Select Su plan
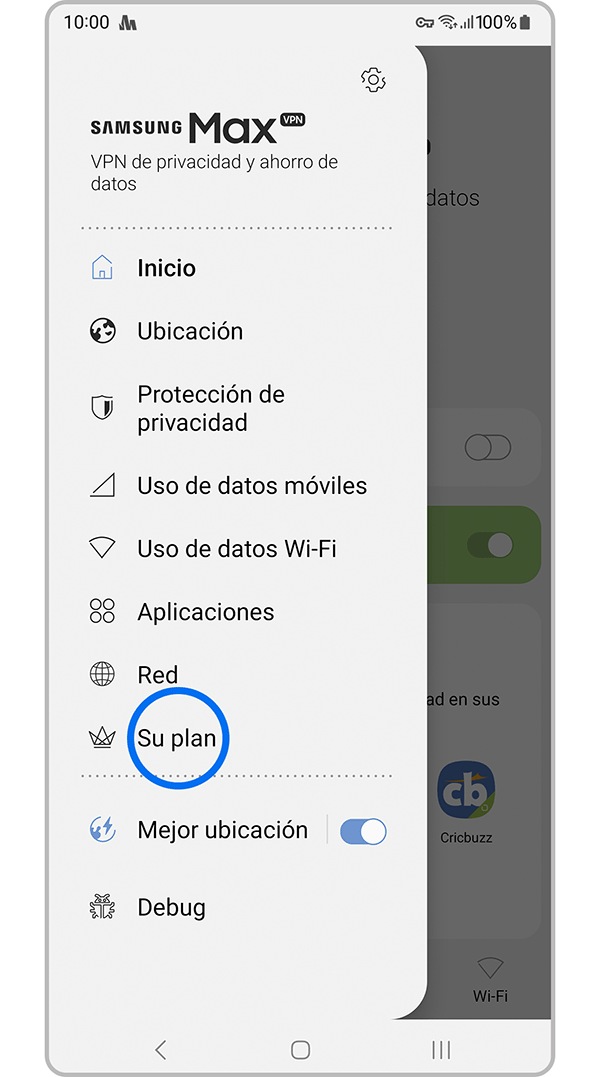Viewport: 600px width, 1077px height. coord(177,739)
